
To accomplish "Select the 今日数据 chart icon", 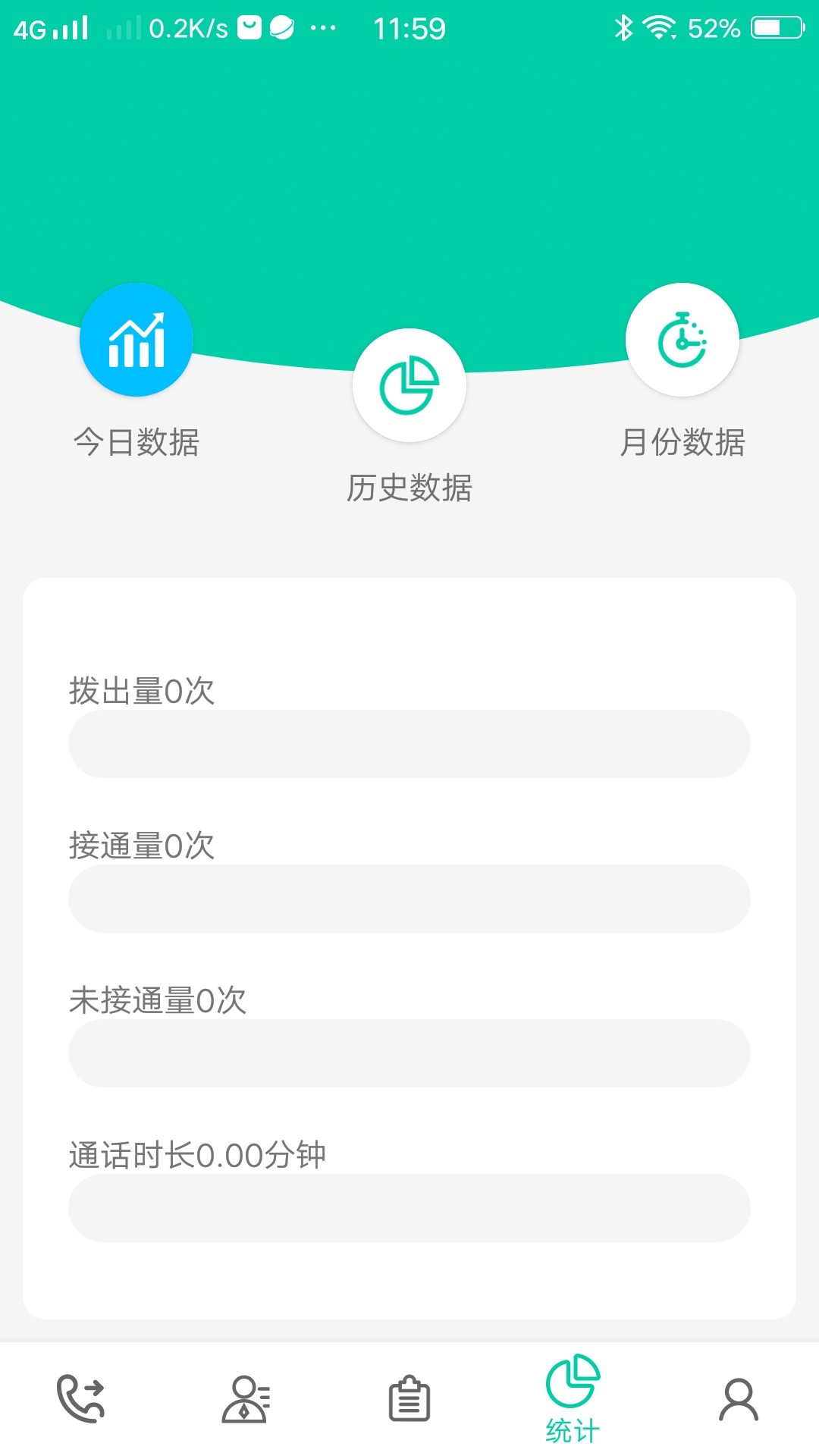I will (x=136, y=340).
